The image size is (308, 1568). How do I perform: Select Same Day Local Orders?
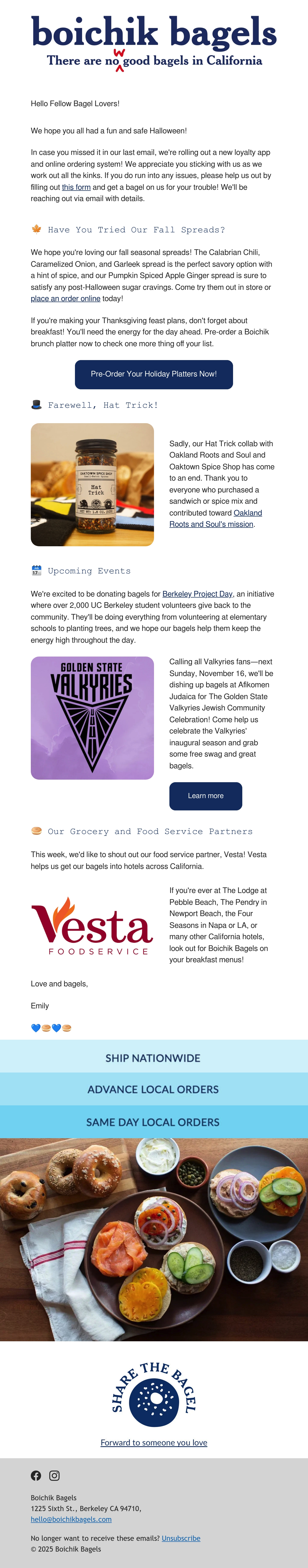pos(154,1122)
